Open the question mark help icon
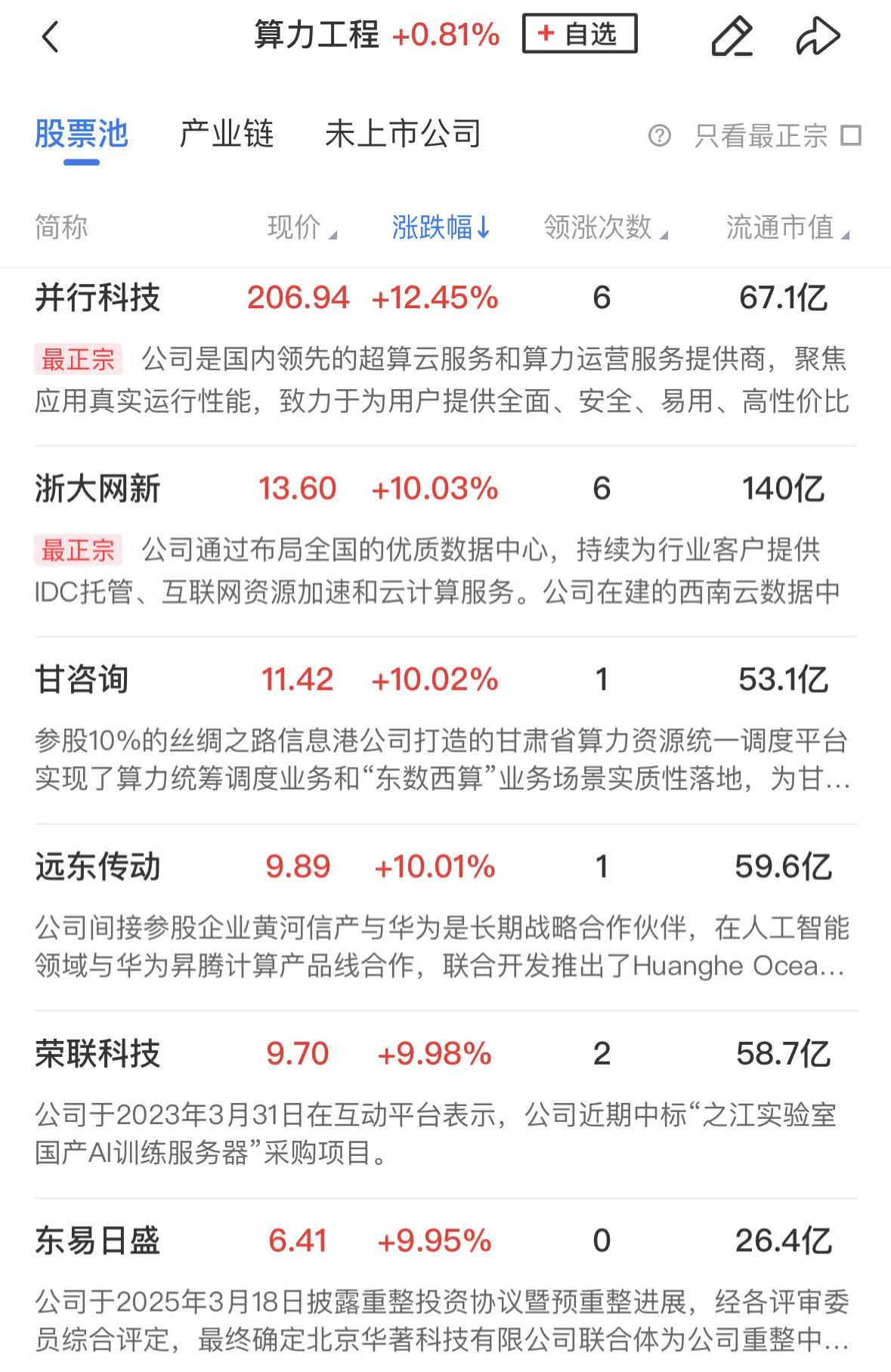 coord(660,136)
